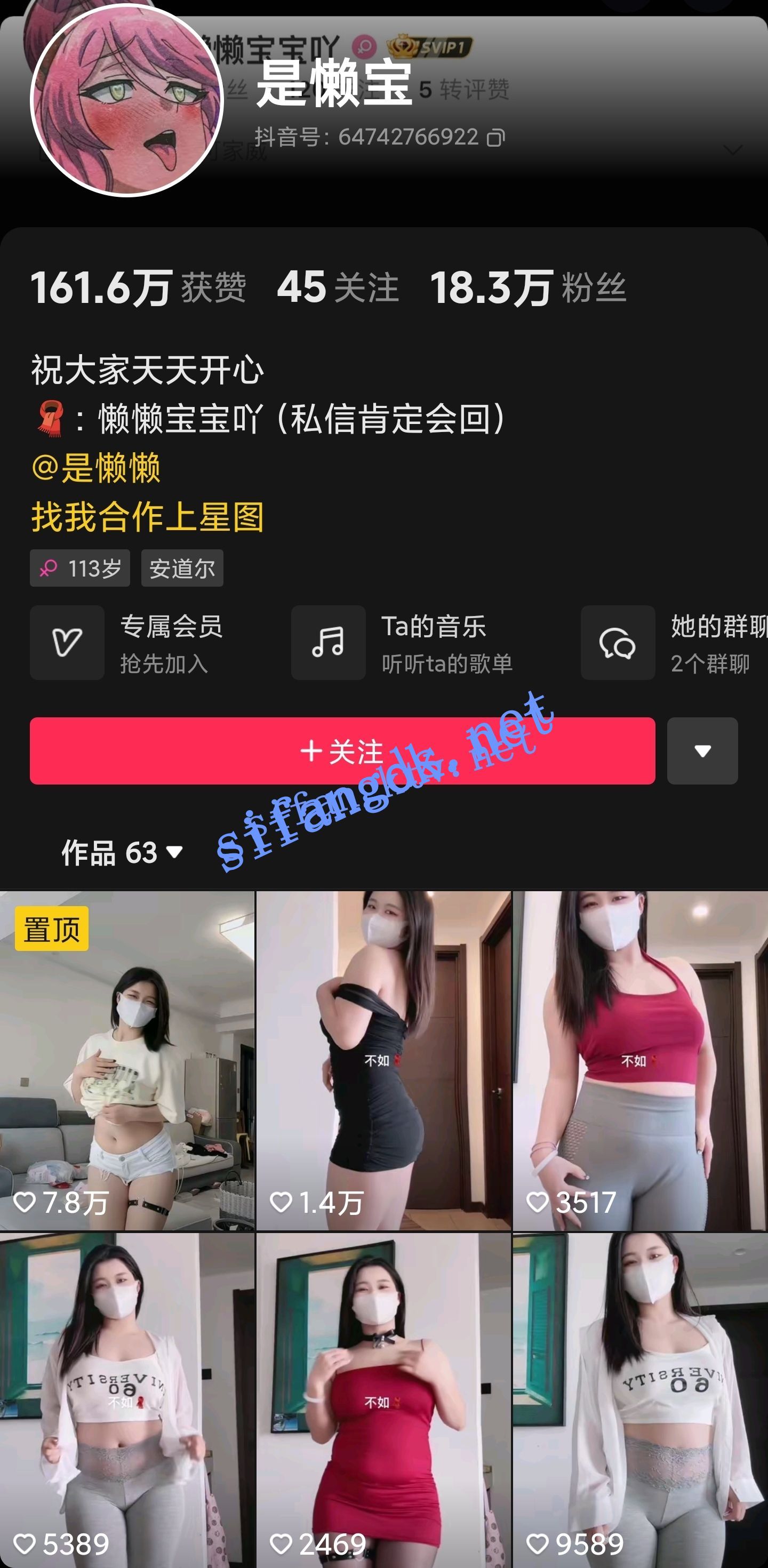This screenshot has width=768, height=1568.
Task: Open the dropdown arrow beside the follow button
Action: pos(702,750)
